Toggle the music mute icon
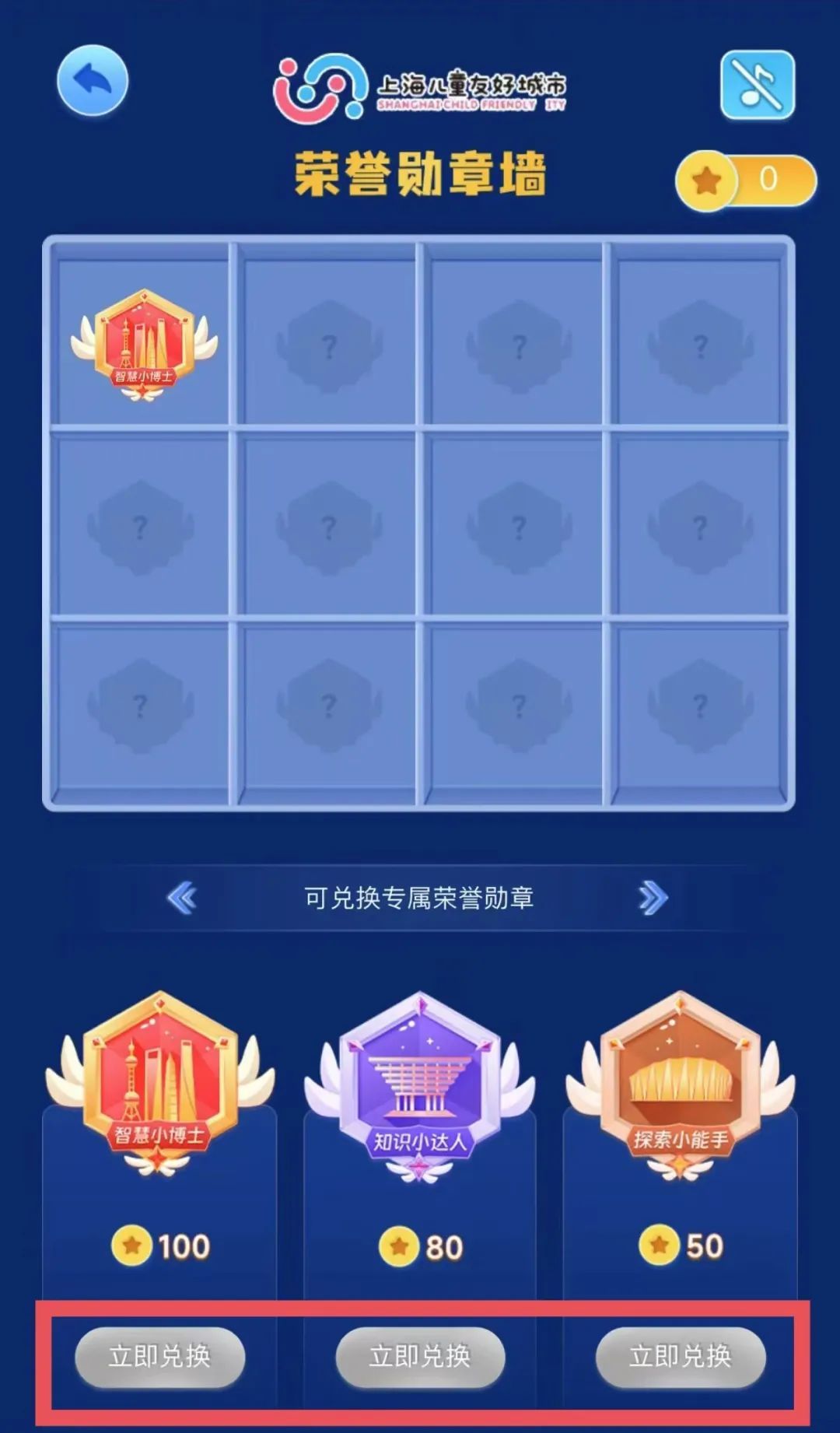Image resolution: width=840 pixels, height=1433 pixels. 758,85
